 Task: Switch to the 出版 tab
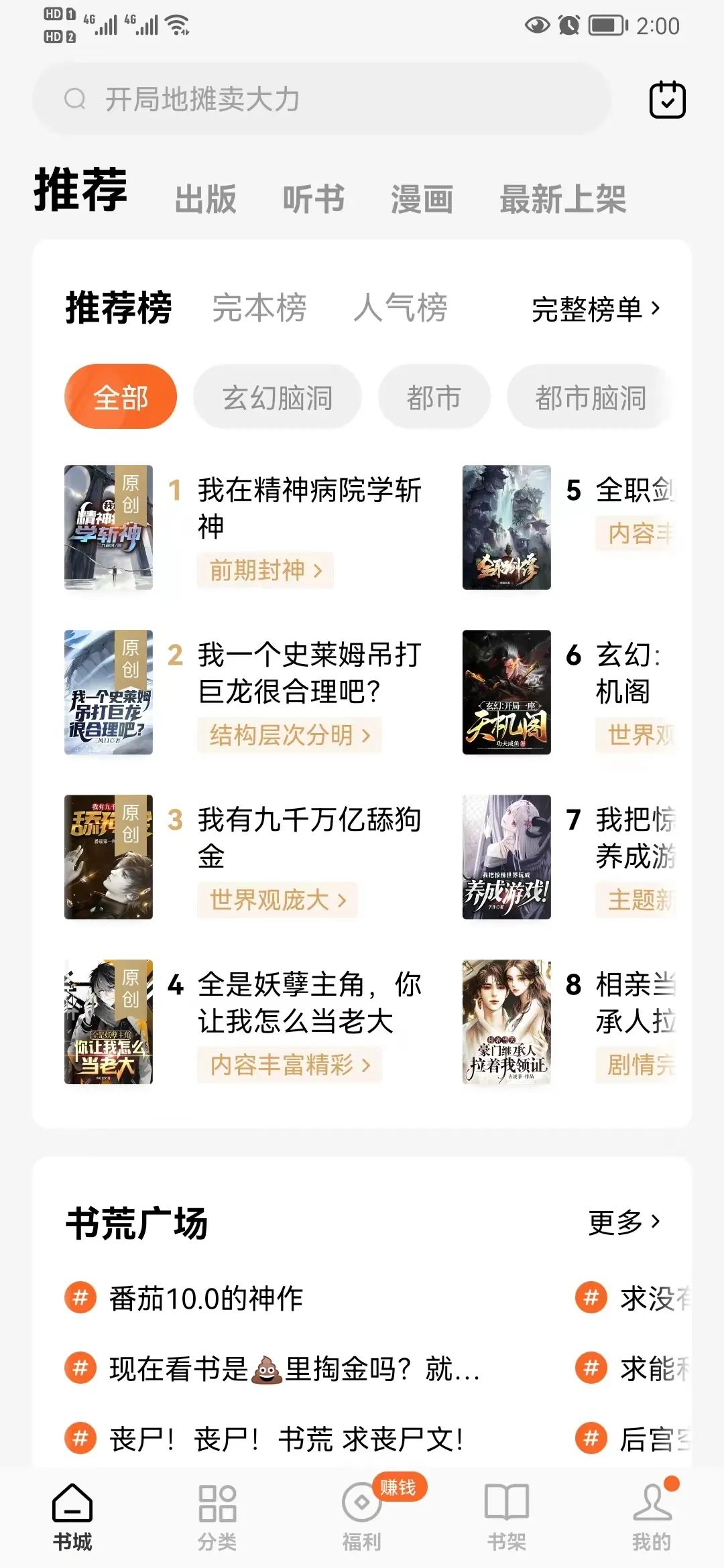(205, 199)
